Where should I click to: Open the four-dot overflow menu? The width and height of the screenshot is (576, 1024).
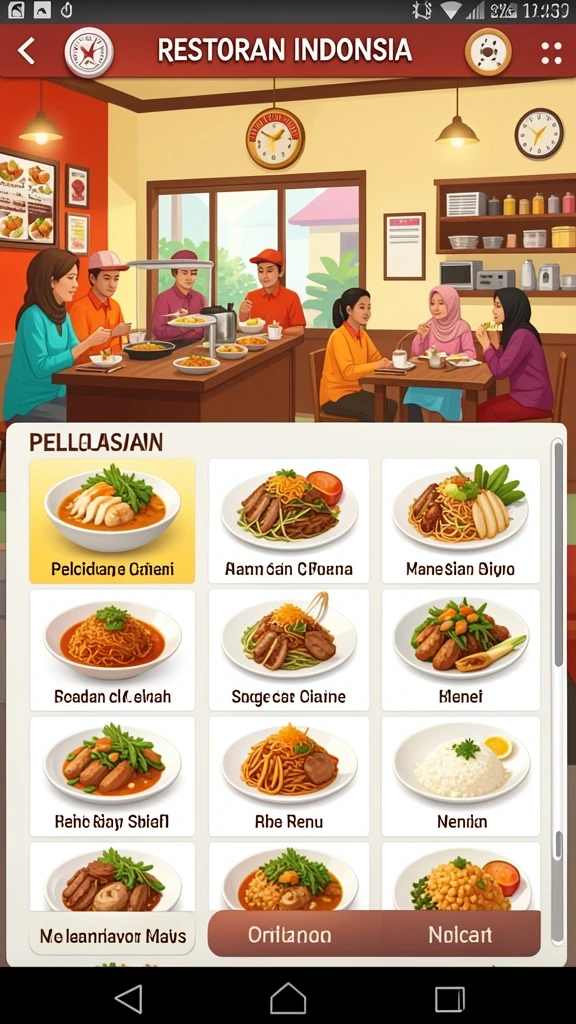tap(551, 53)
